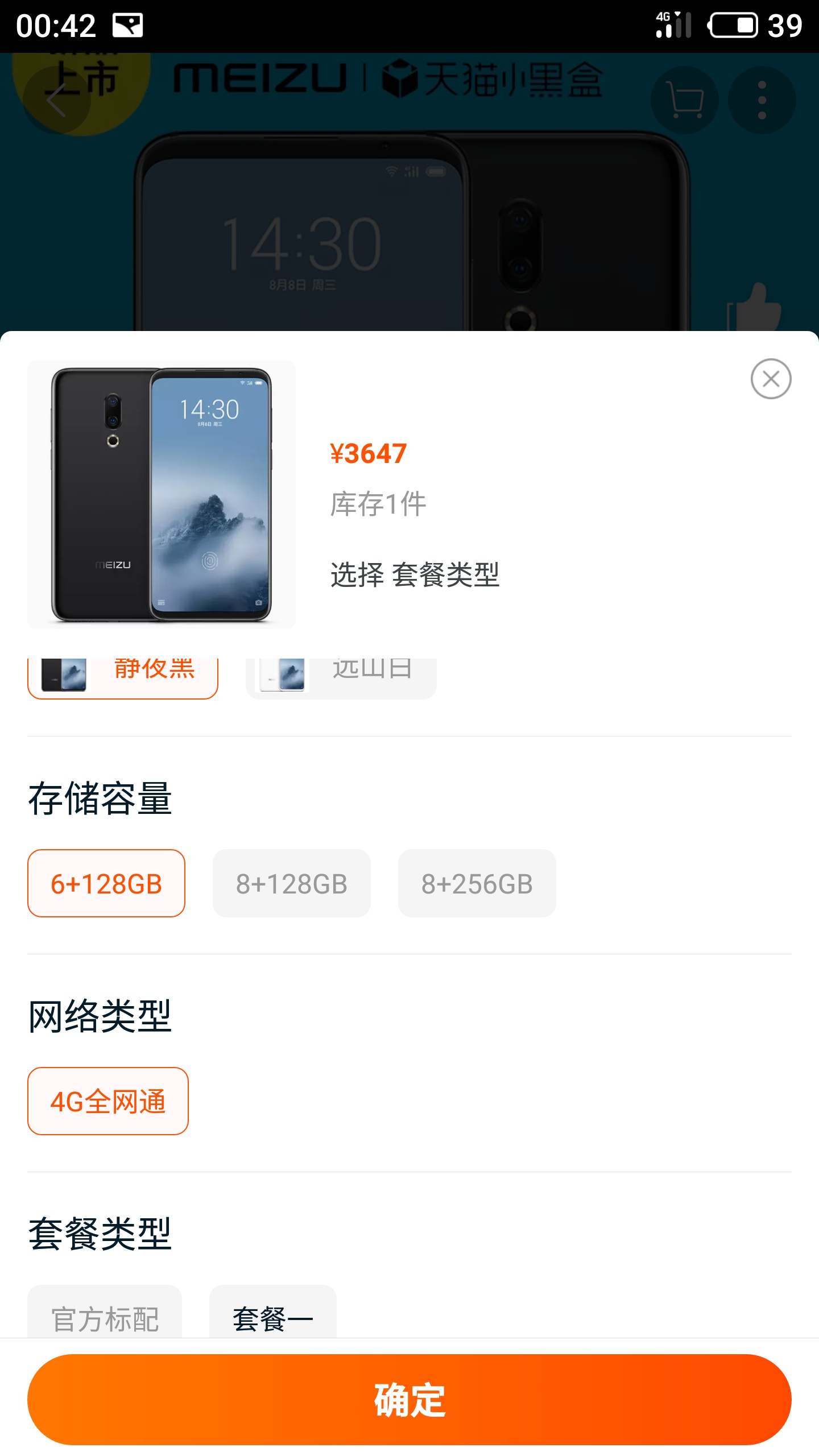Select the 8+128GB storage option
The height and width of the screenshot is (1456, 819).
tap(291, 883)
